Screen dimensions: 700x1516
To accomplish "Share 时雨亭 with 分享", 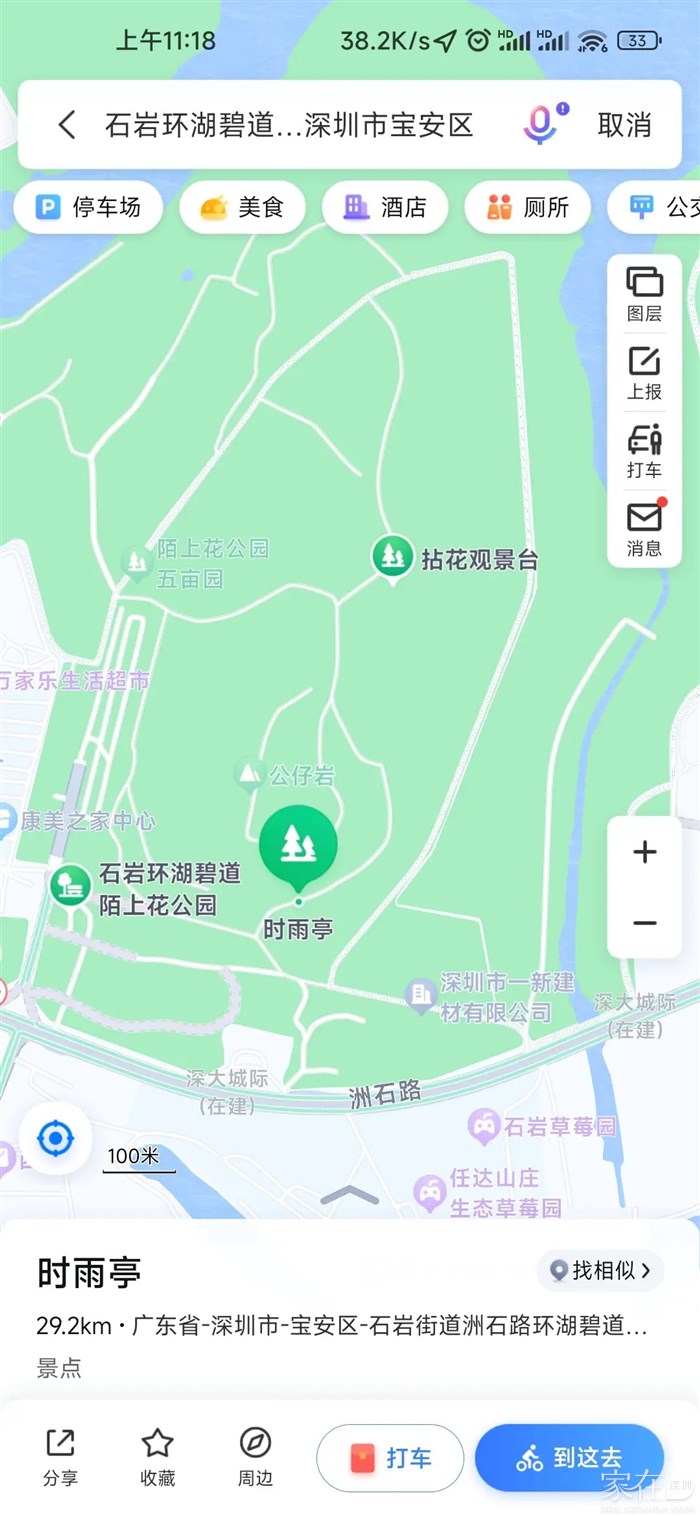I will [x=60, y=1457].
